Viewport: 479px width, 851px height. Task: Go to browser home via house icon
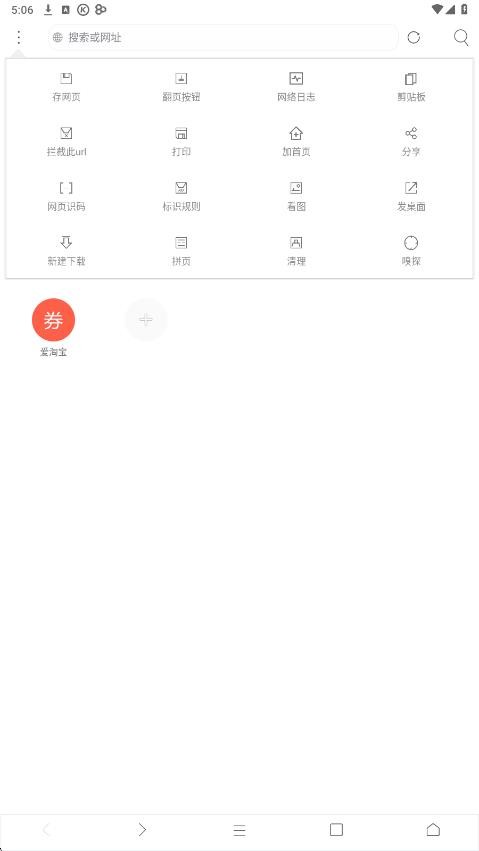[433, 829]
